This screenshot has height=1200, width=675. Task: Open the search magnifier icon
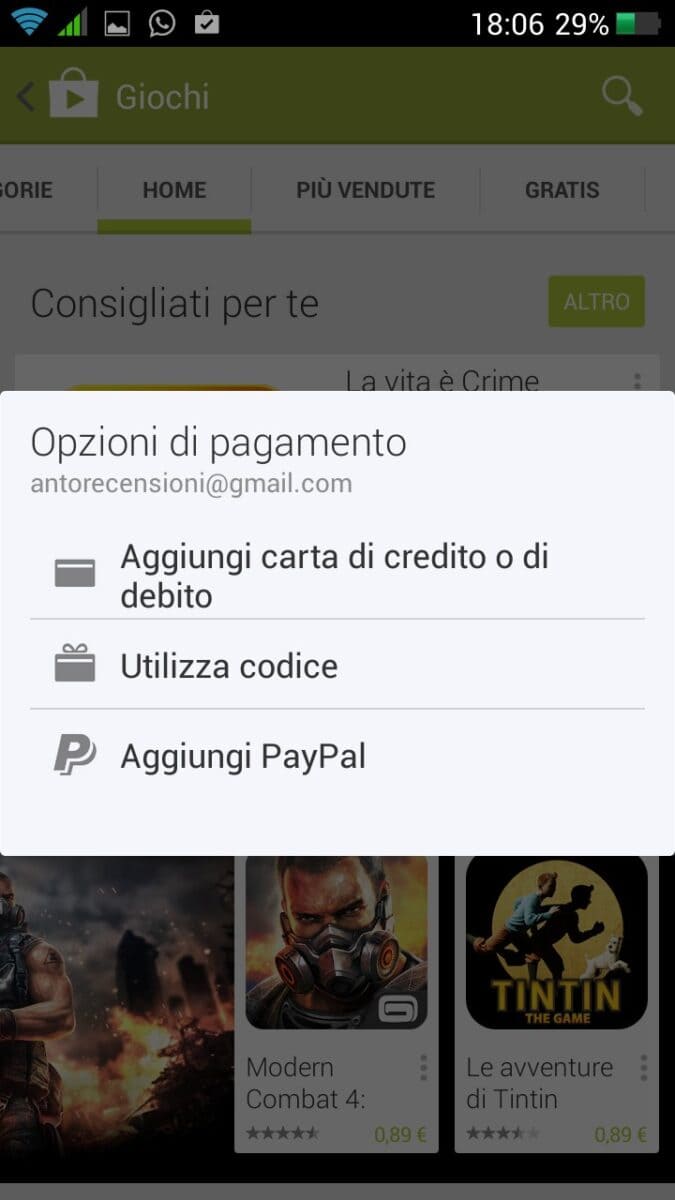622,97
